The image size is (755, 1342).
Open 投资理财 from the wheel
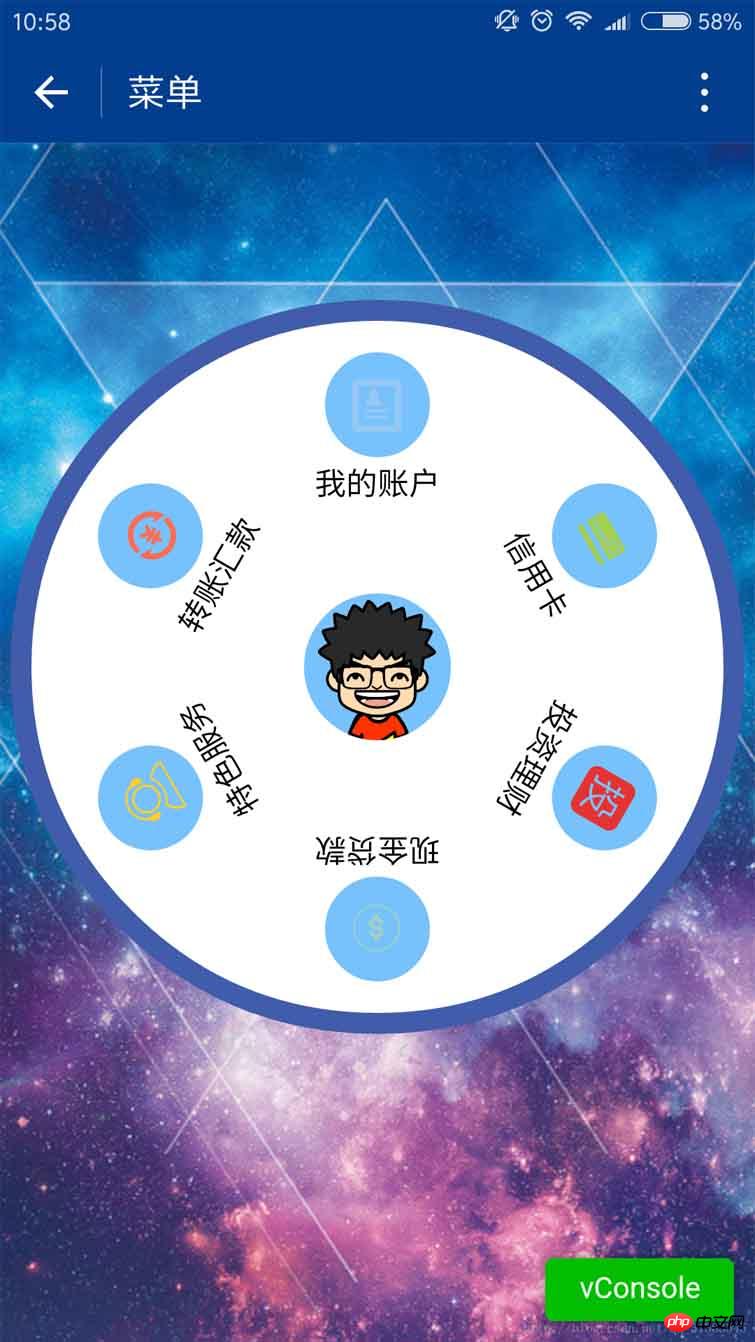pyautogui.click(x=604, y=798)
